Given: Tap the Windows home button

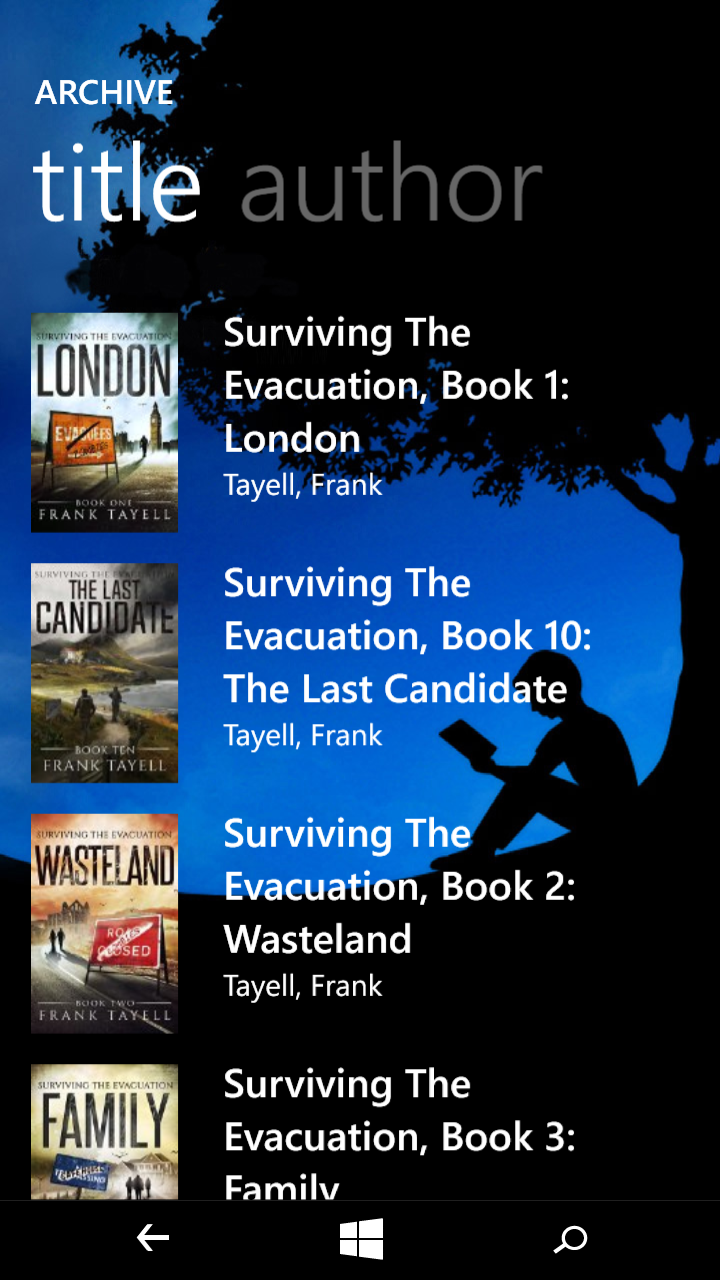Looking at the screenshot, I should [361, 1239].
